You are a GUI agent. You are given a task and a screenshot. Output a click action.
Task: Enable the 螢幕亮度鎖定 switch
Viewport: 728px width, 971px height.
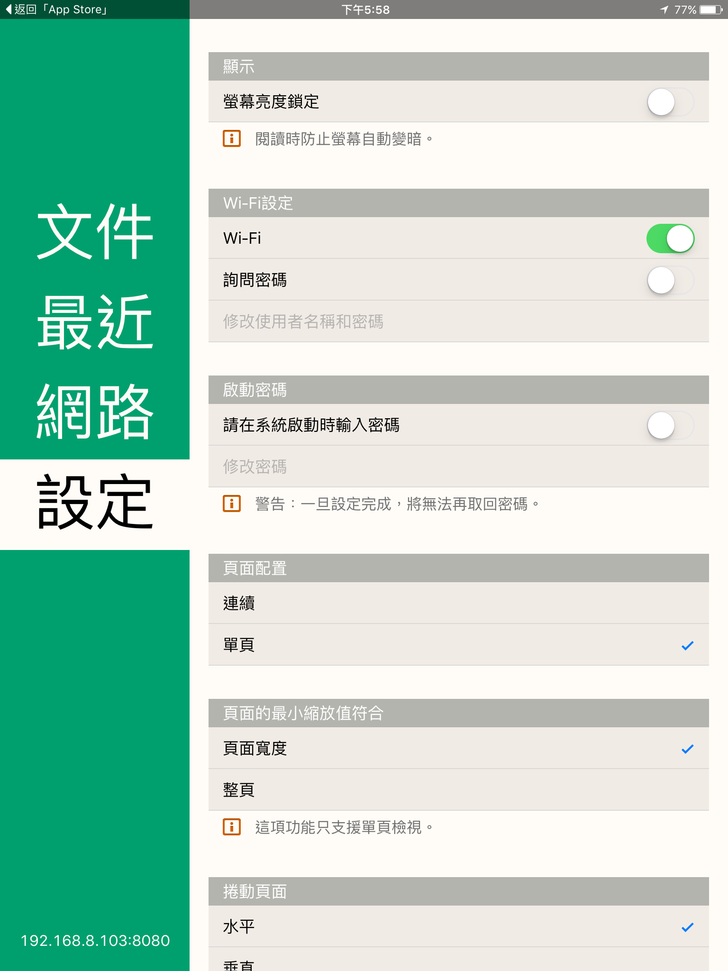pyautogui.click(x=669, y=102)
